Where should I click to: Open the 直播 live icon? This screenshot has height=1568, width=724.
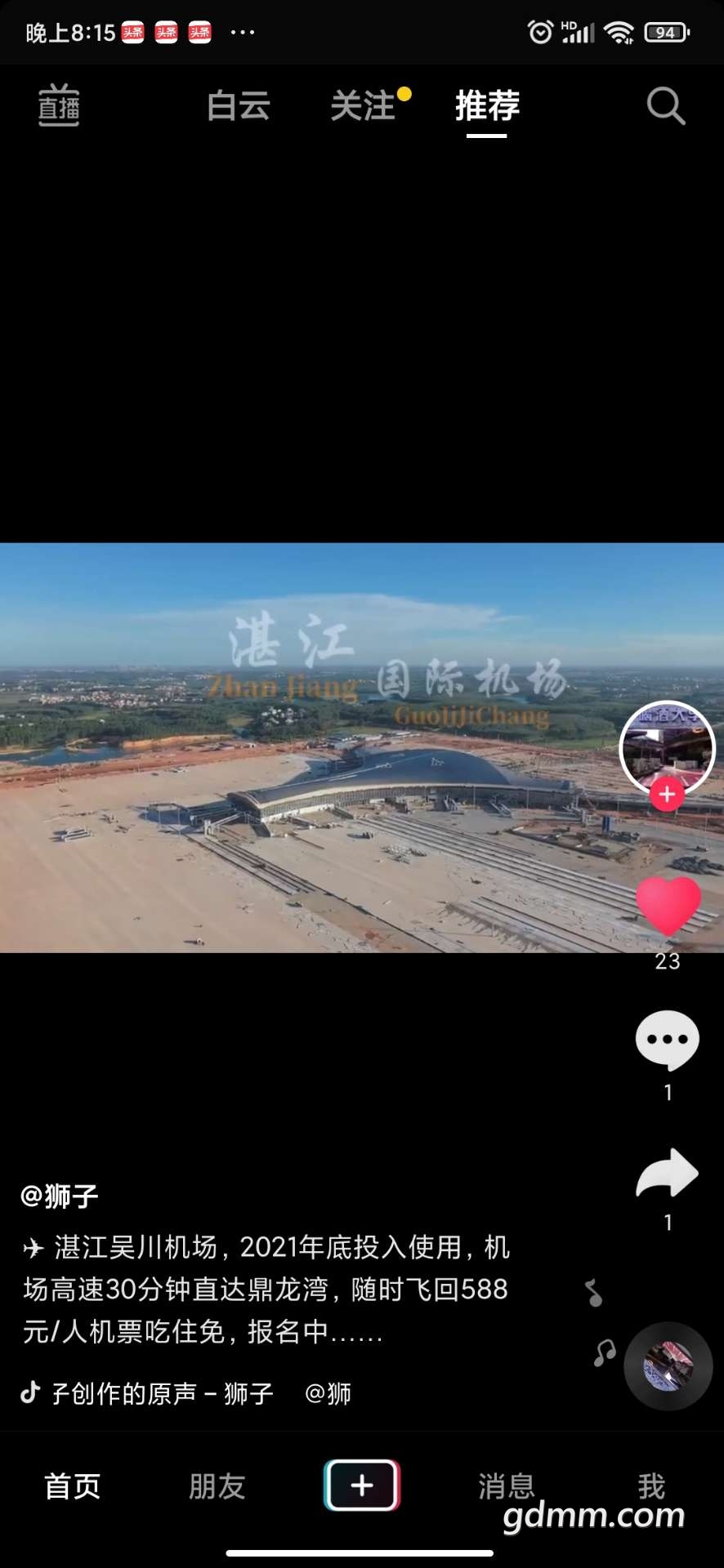(59, 106)
